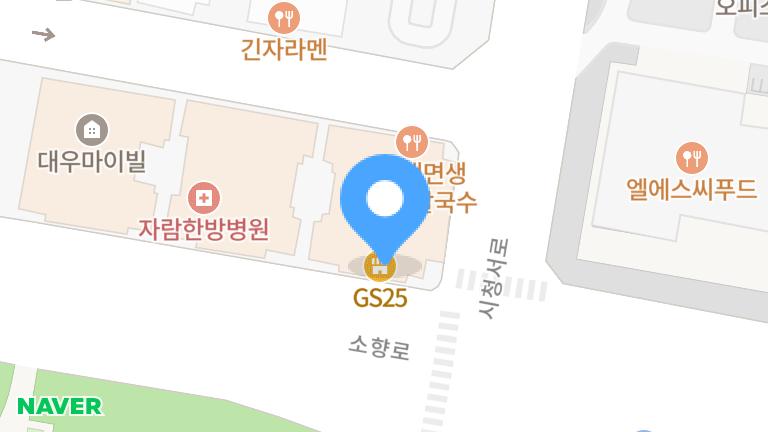768x432 pixels.
Task: Select the 긴자라멘 restaurant marker
Action: pos(285,17)
